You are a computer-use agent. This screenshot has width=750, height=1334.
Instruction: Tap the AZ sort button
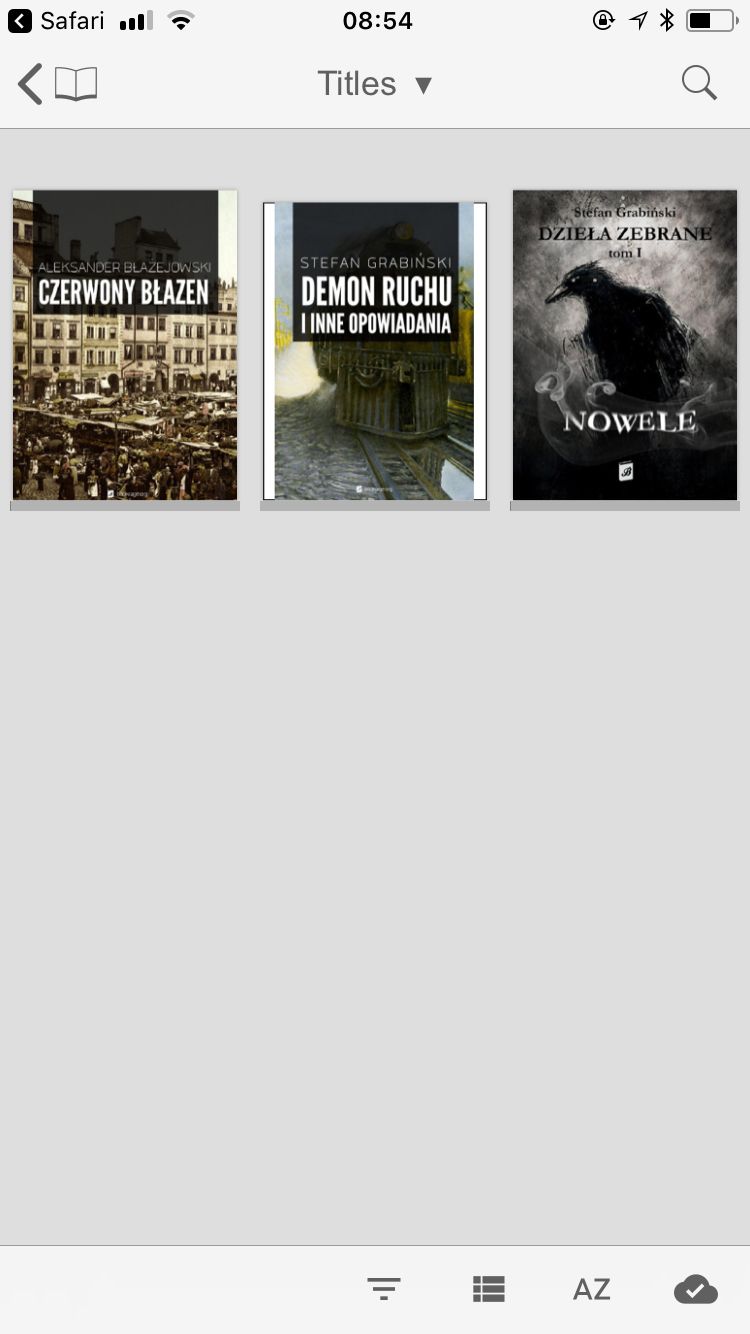591,1289
